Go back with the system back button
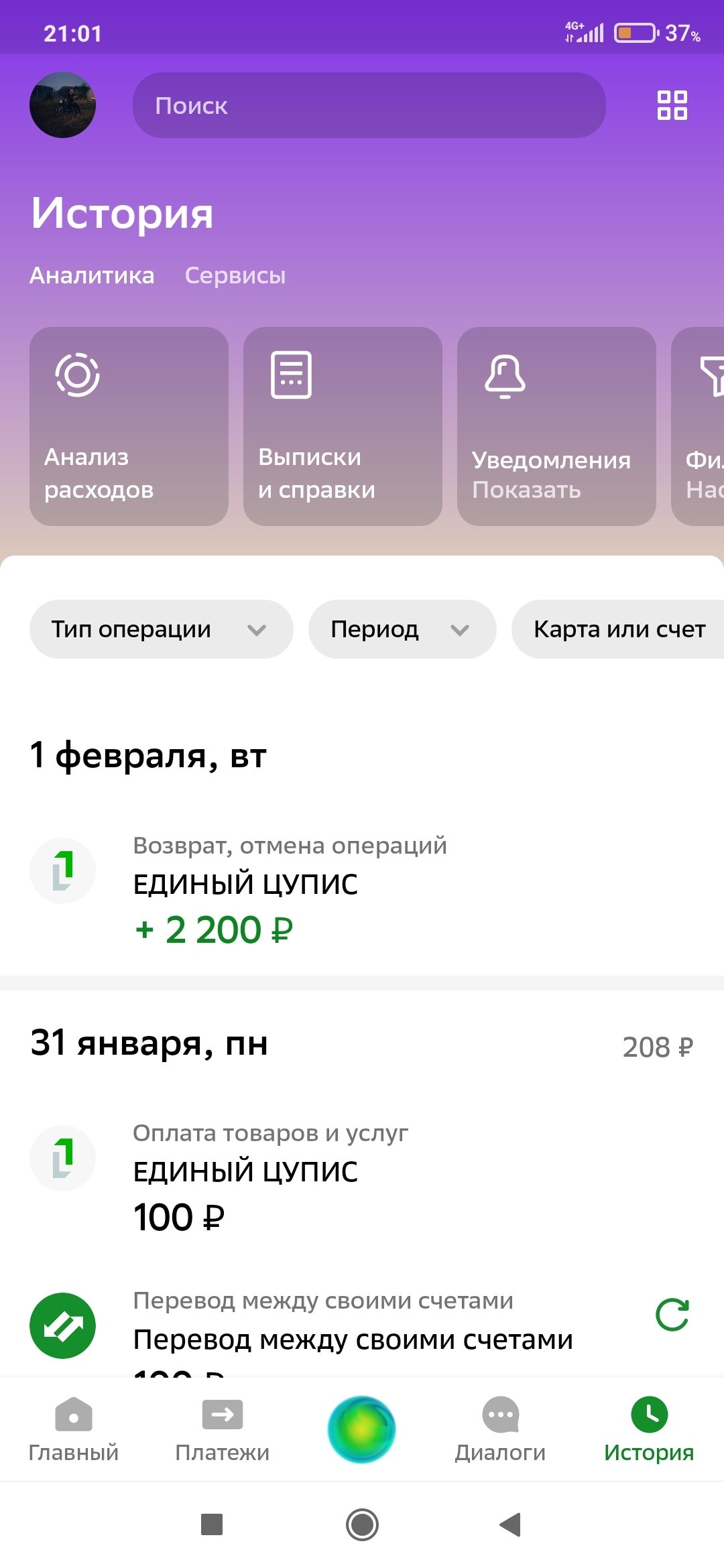Image resolution: width=724 pixels, height=1568 pixels. click(511, 1524)
